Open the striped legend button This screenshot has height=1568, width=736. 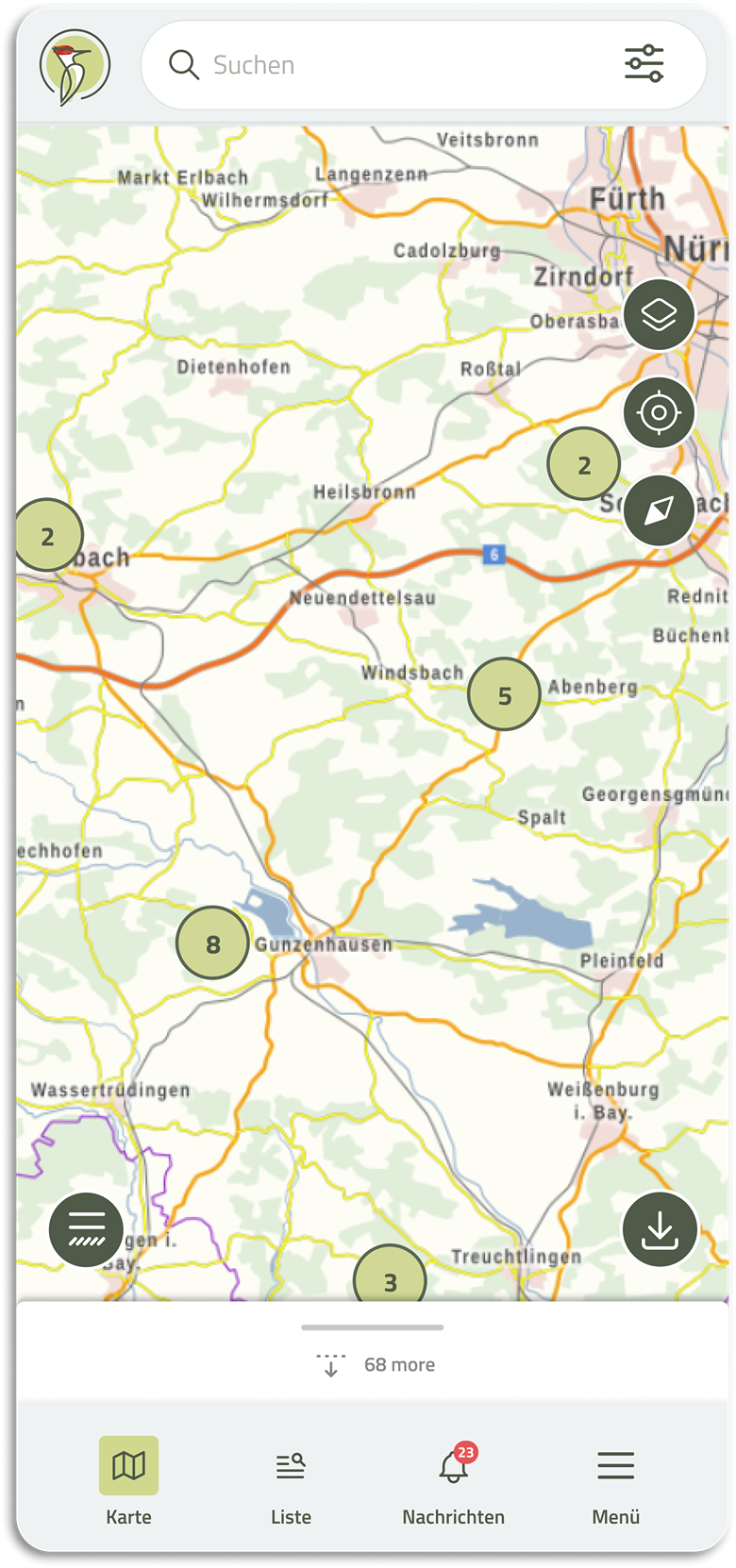(86, 1229)
